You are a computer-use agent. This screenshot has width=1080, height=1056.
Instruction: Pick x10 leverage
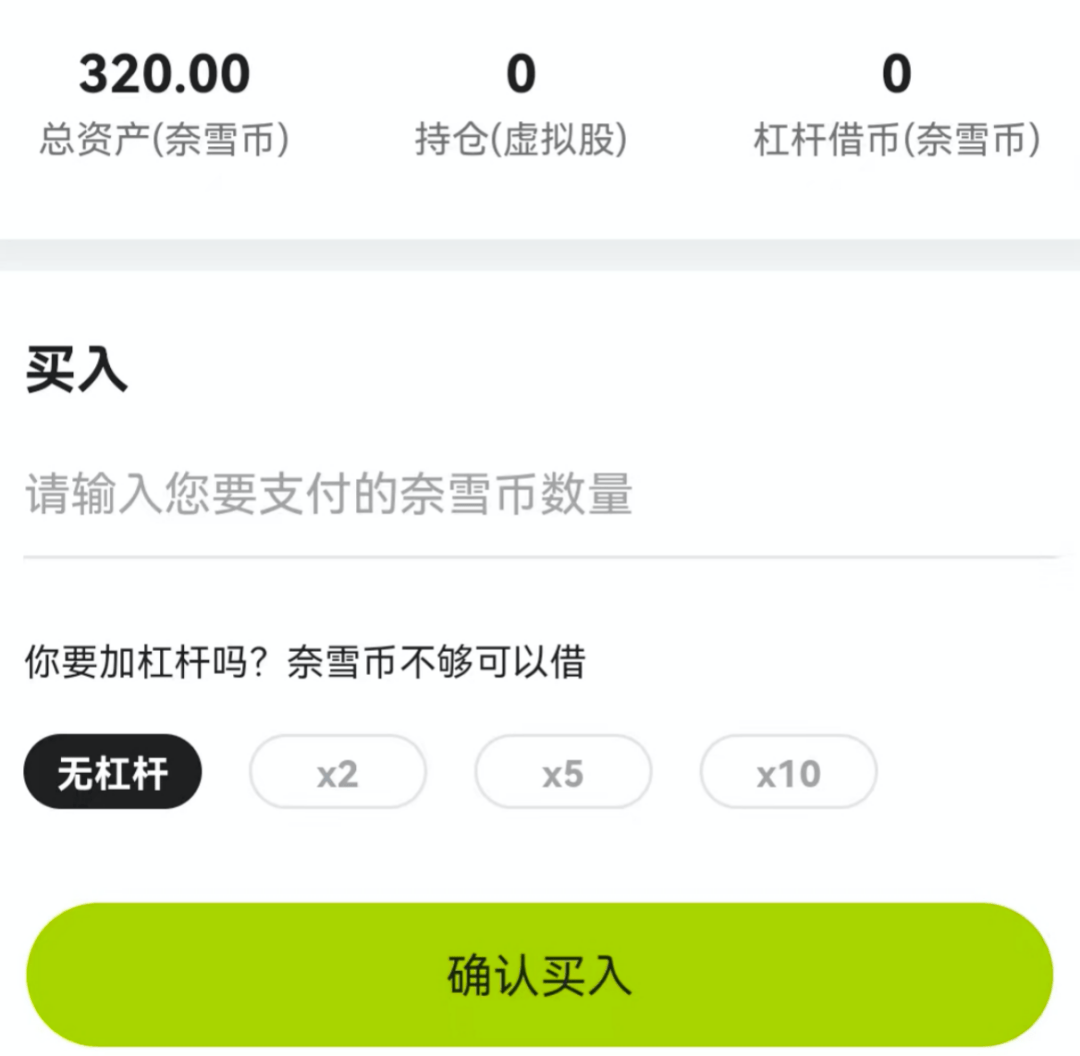[x=788, y=773]
